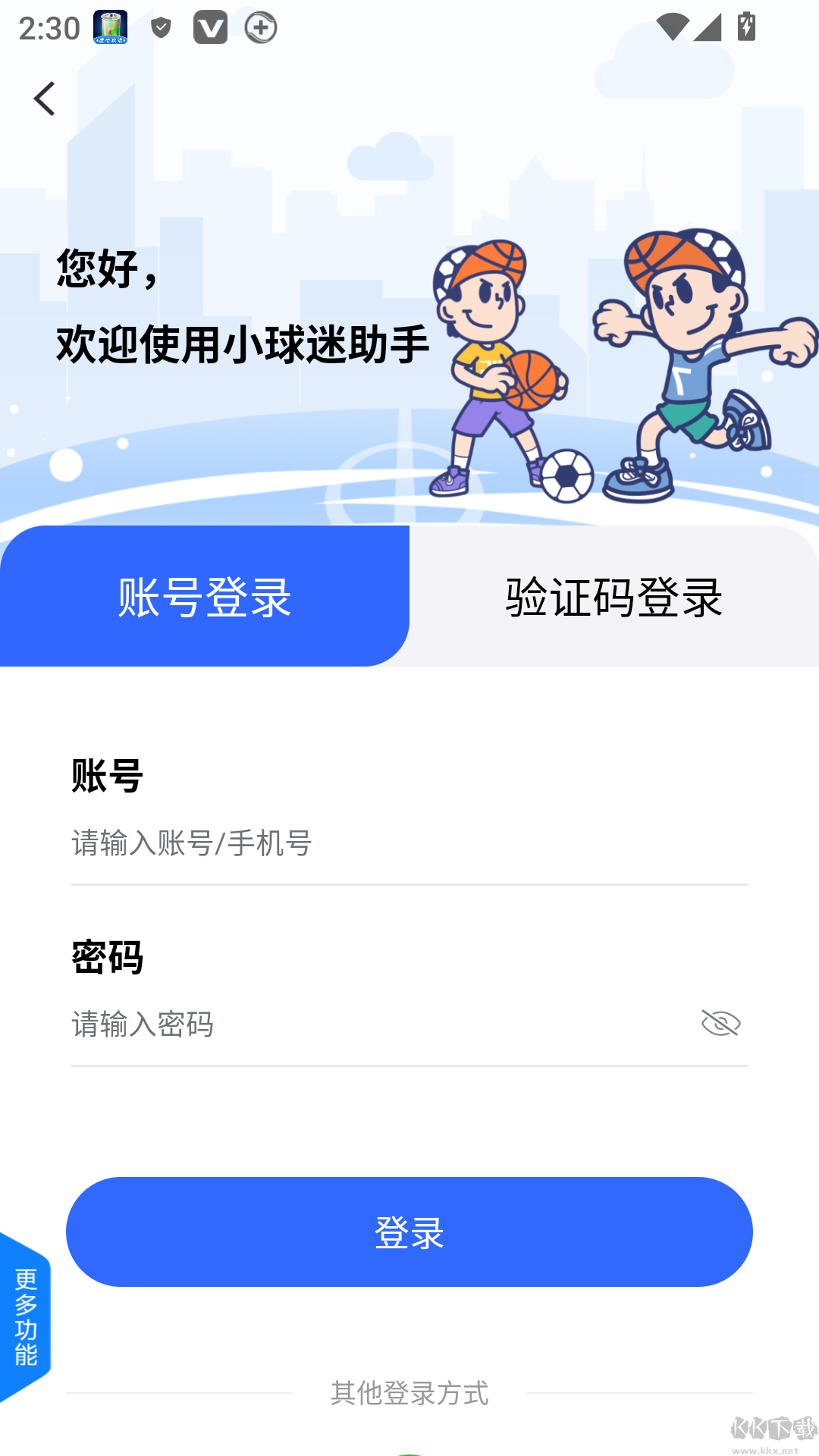Viewport: 819px width, 1456px height.
Task: Tap the circled plus icon in status bar
Action: pos(260,27)
